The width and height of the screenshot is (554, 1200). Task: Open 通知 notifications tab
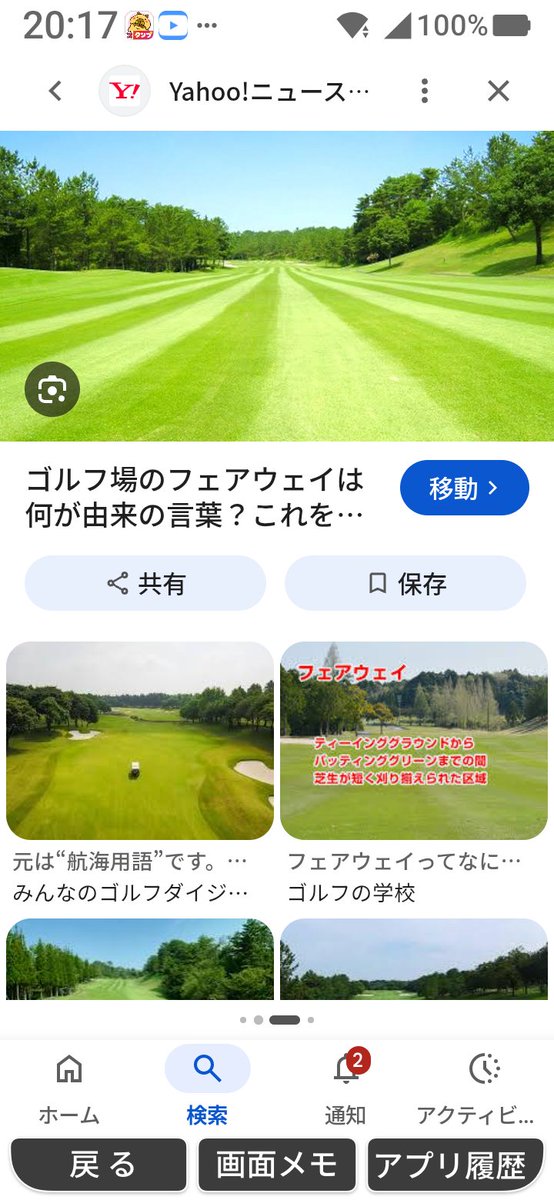(x=345, y=1089)
